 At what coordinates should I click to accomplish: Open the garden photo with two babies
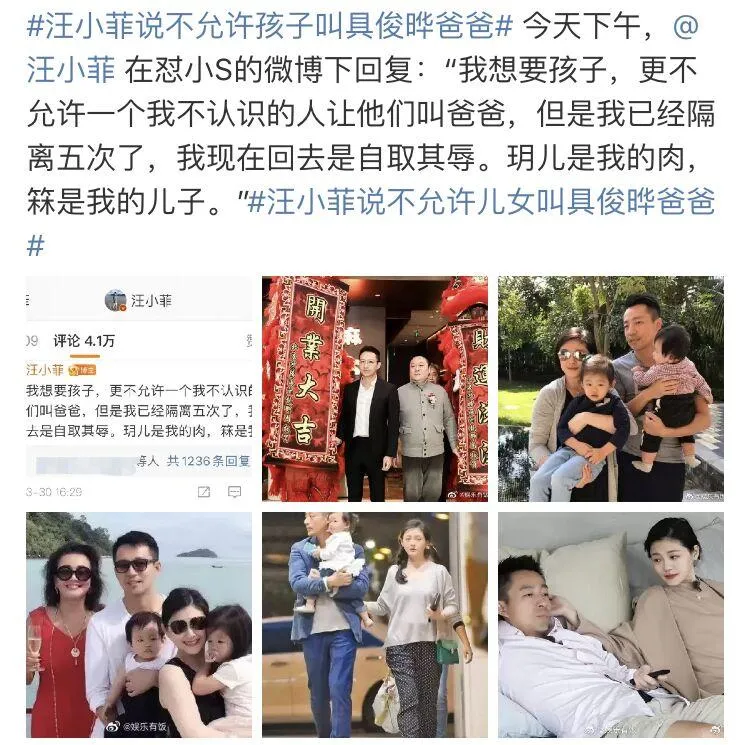pos(611,389)
